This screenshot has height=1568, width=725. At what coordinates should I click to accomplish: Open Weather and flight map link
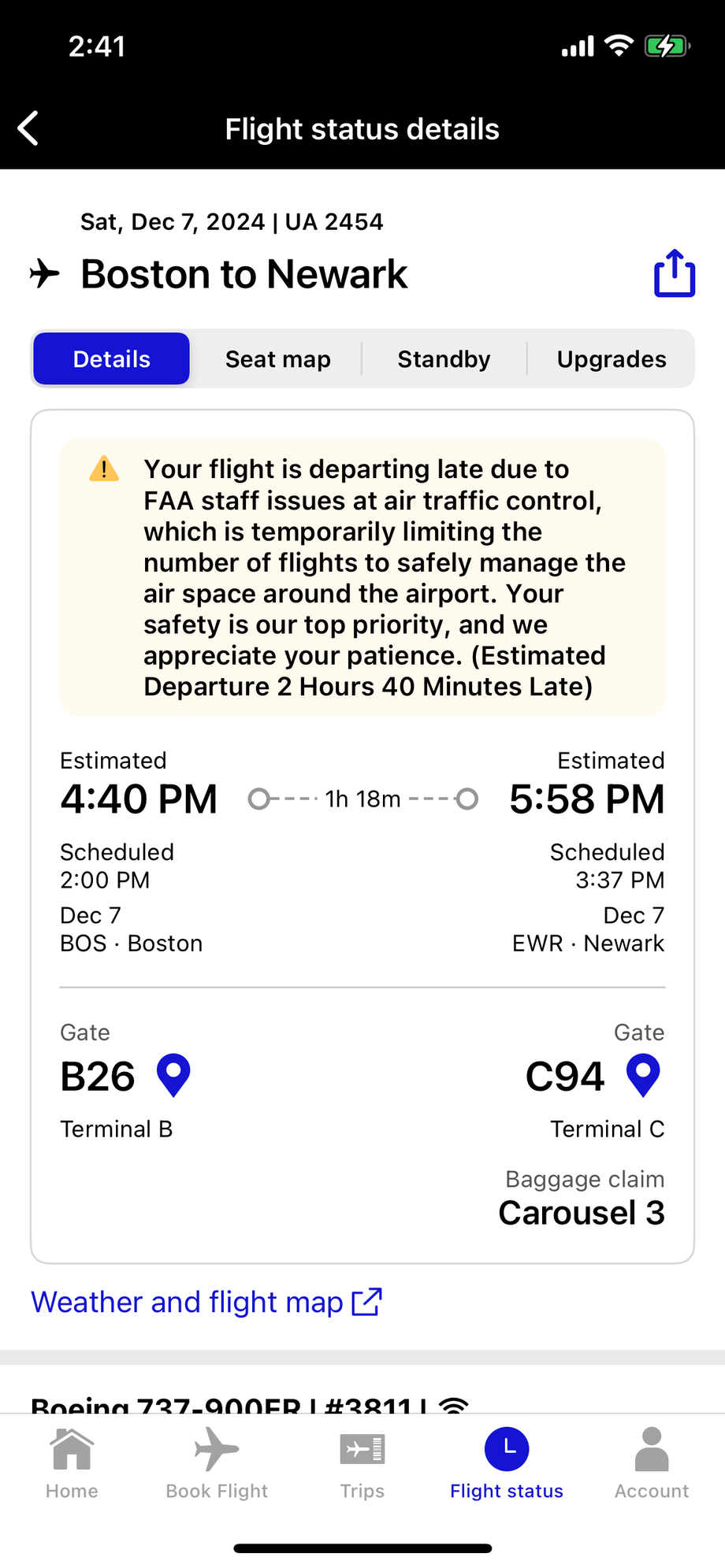coord(206,1302)
